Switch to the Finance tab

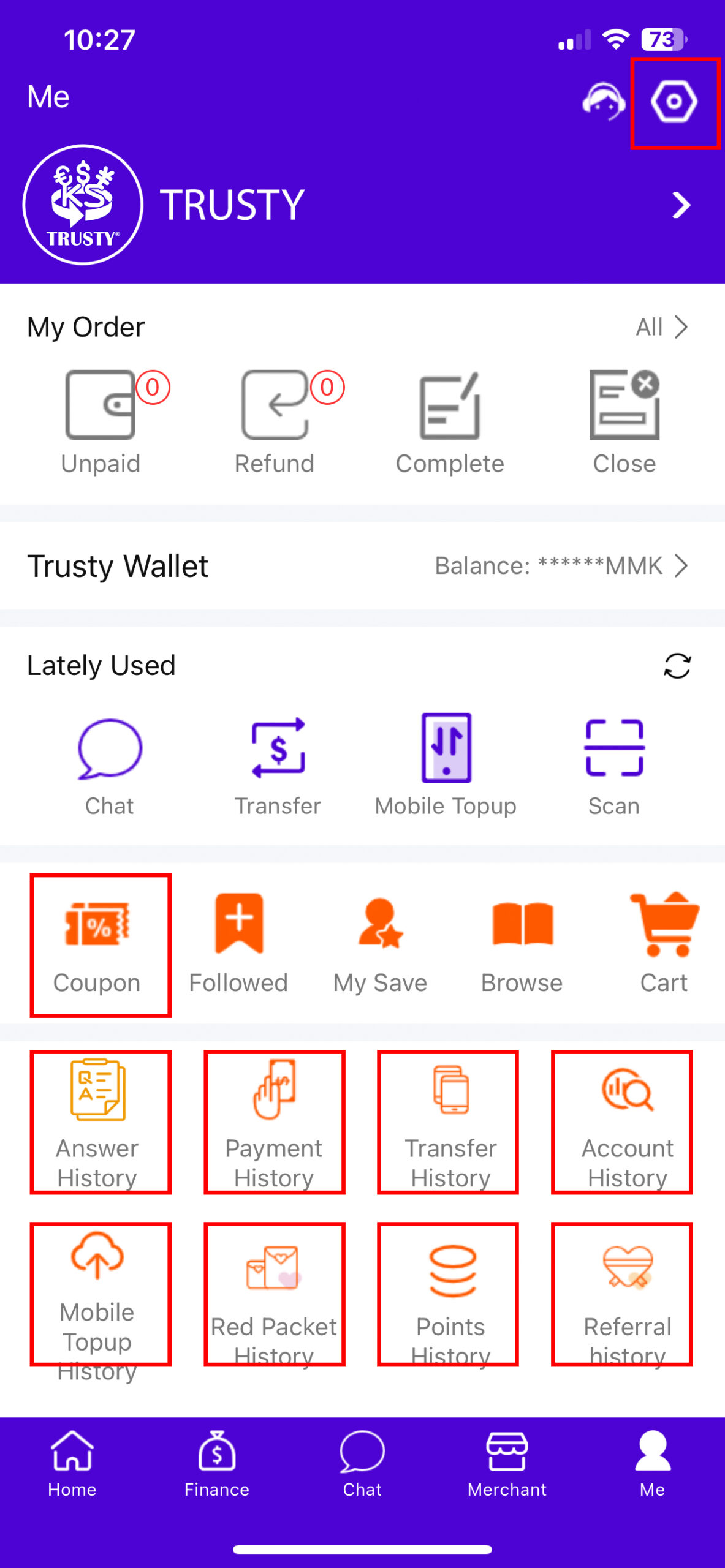click(x=217, y=1464)
